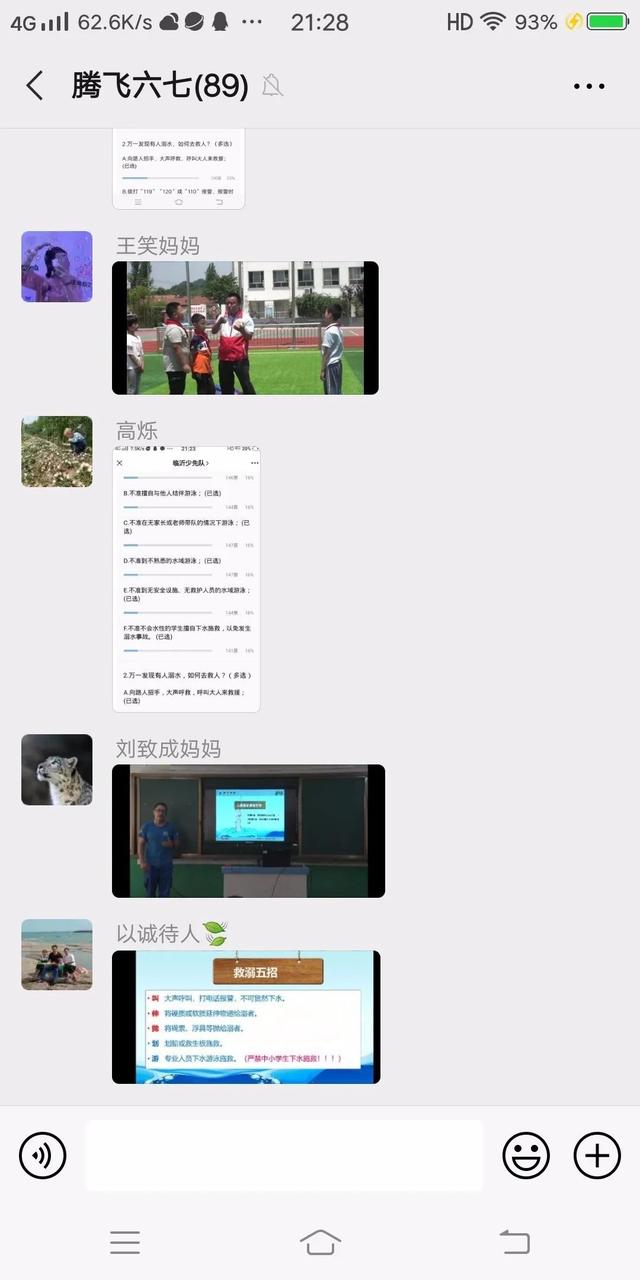Focus the message text field
The image size is (640, 1280).
click(x=284, y=1156)
